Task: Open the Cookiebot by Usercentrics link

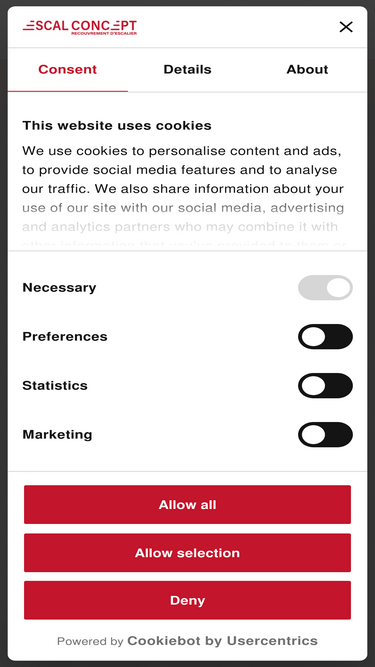Action: tap(222, 641)
